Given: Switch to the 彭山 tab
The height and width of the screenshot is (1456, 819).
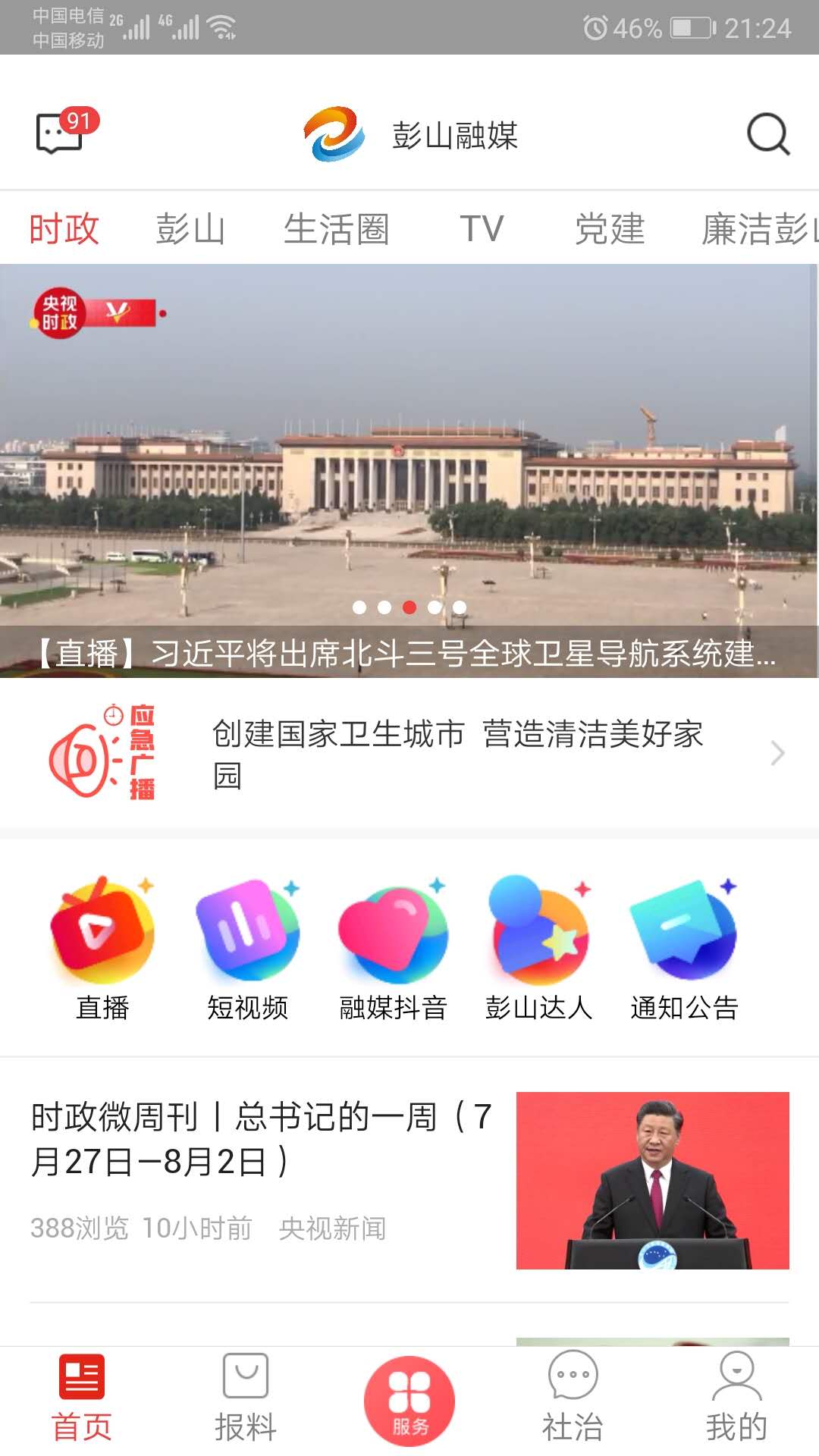Looking at the screenshot, I should (190, 227).
